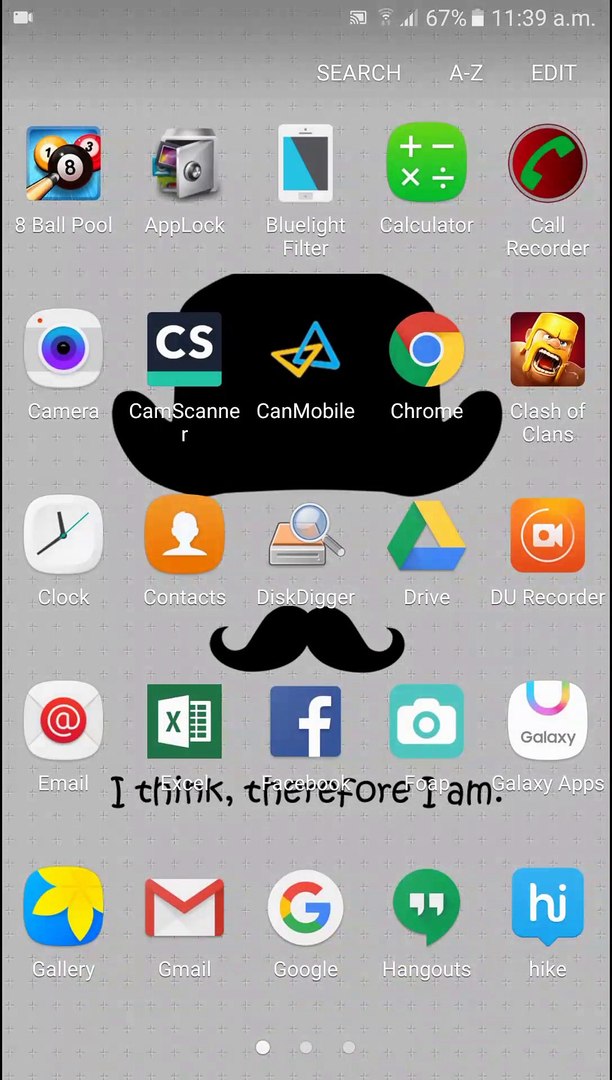Launch the Call Recorder app
Image resolution: width=612 pixels, height=1080 pixels.
(547, 163)
